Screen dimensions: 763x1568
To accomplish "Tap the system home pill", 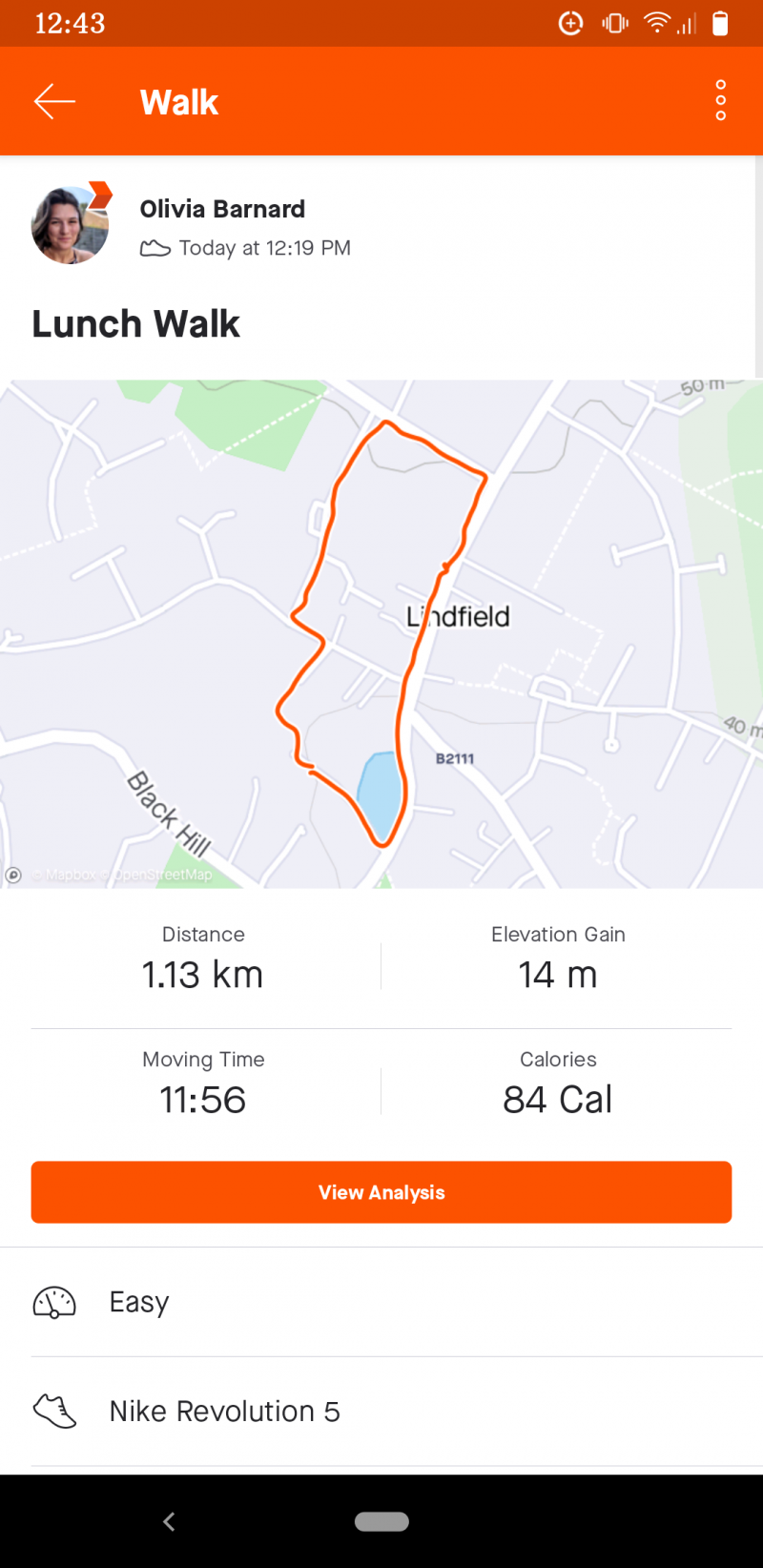I will pos(381,1521).
